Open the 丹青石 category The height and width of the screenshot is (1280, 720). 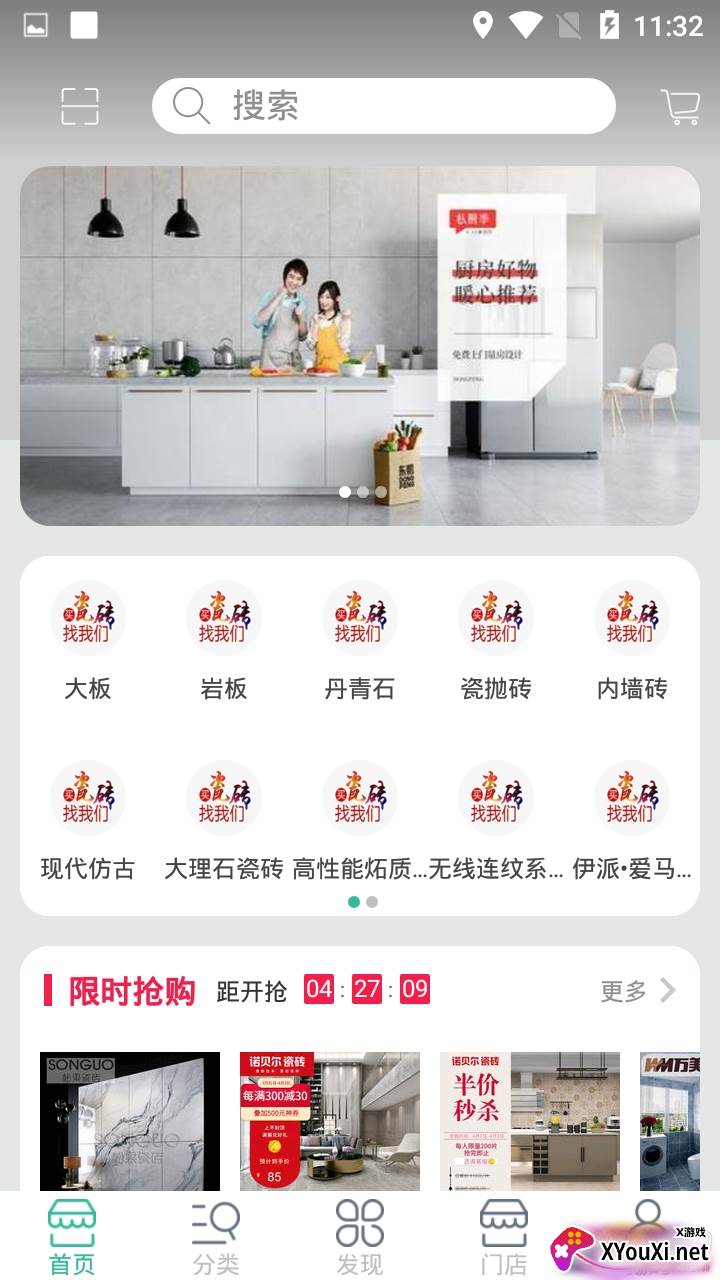point(360,642)
